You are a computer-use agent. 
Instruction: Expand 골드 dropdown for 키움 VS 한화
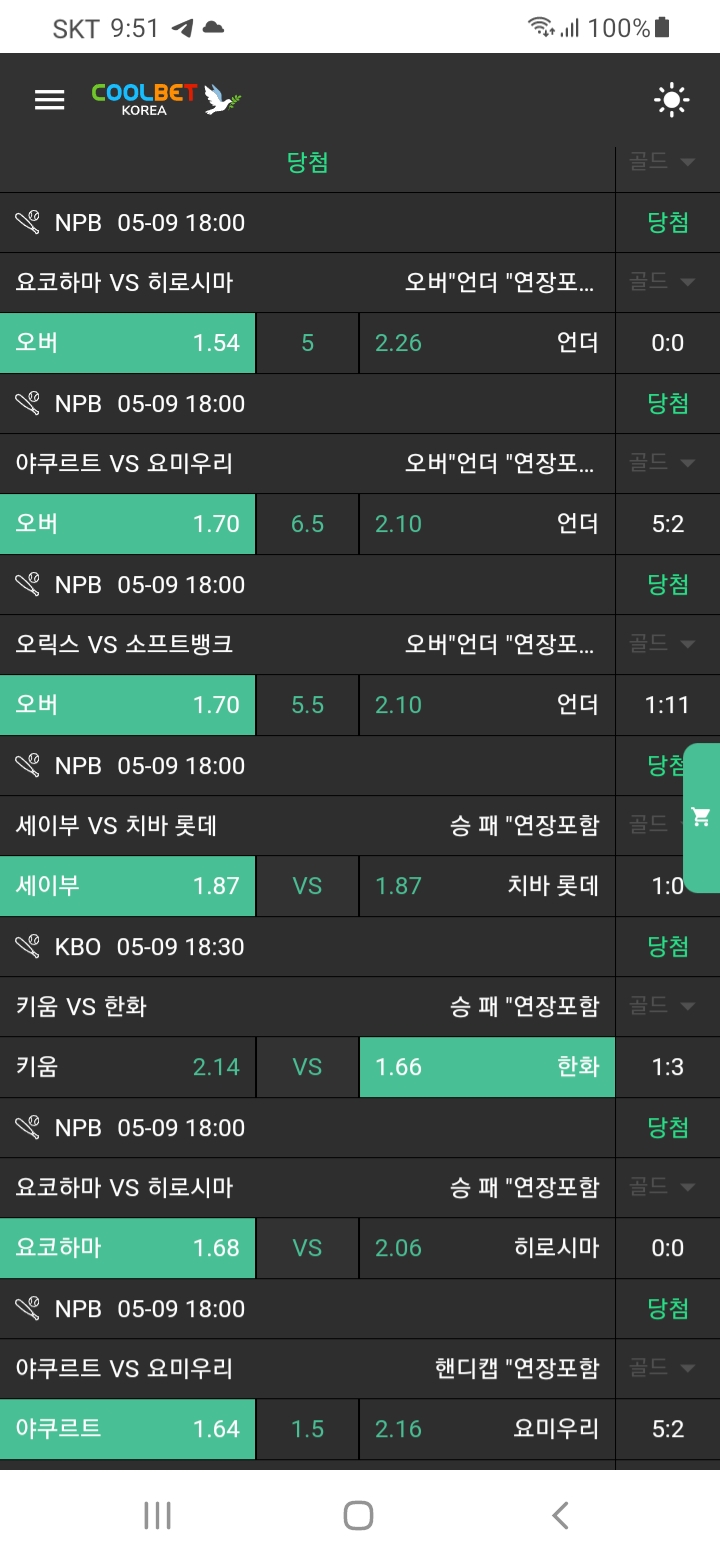[662, 1006]
